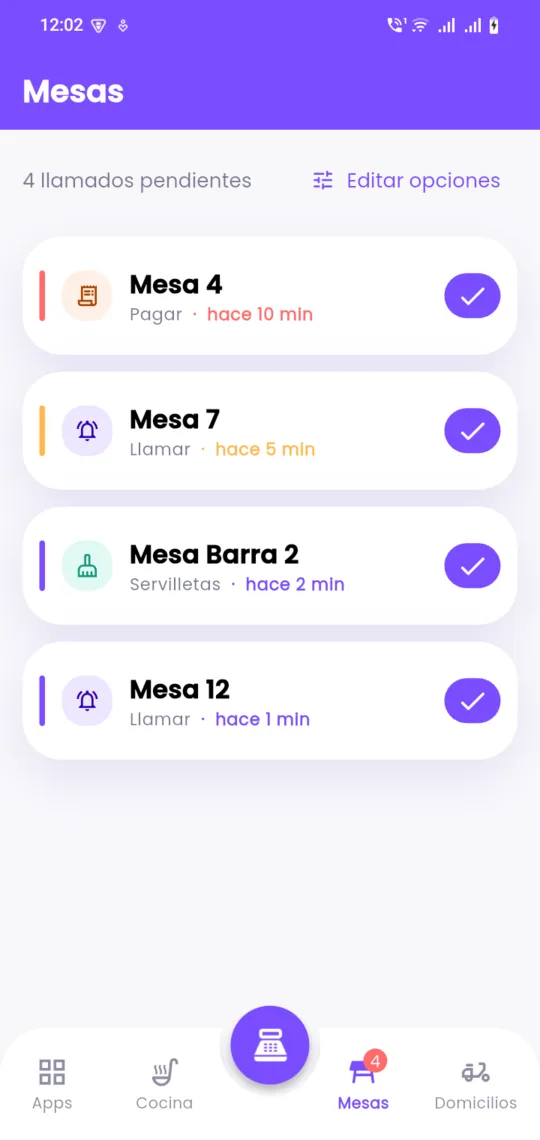Open Editar opciones

click(x=406, y=180)
